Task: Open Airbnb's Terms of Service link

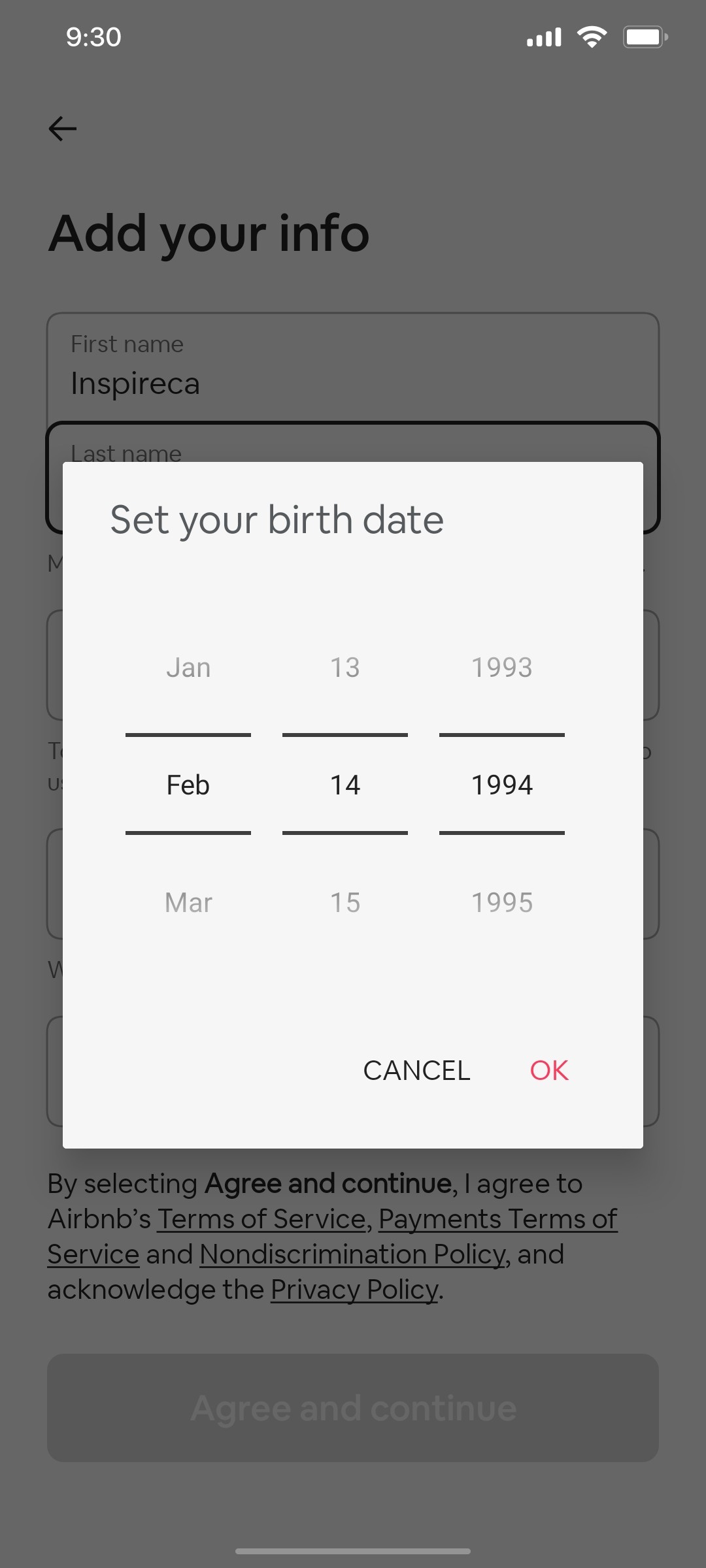Action: point(260,1218)
